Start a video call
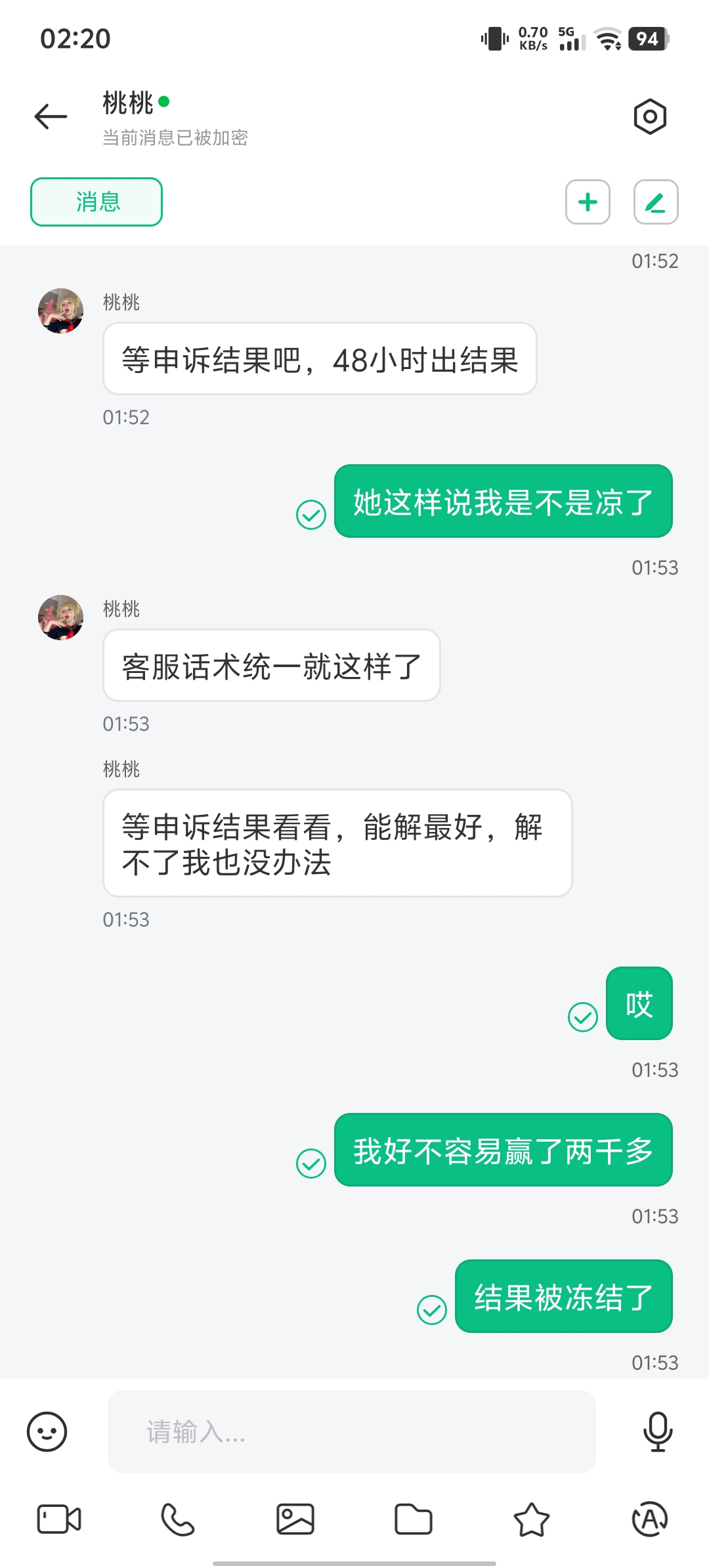This screenshot has height=1568, width=709. [x=59, y=1519]
